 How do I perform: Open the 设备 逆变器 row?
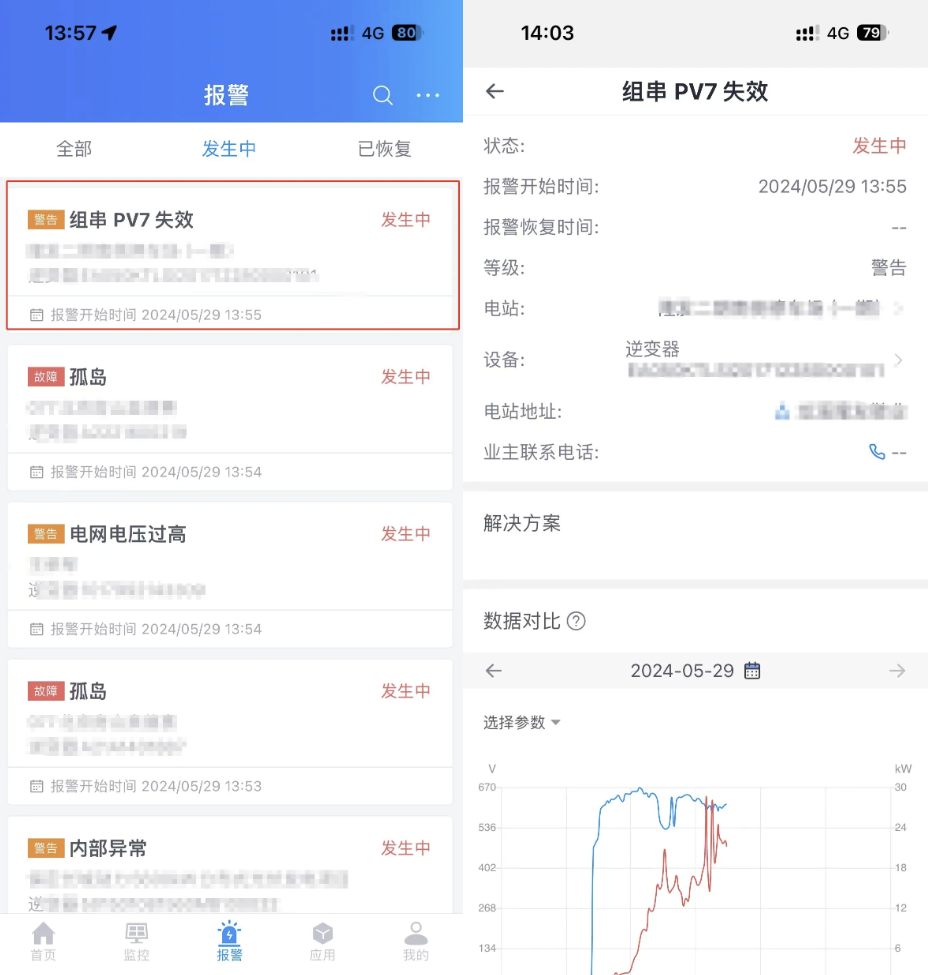(760, 360)
